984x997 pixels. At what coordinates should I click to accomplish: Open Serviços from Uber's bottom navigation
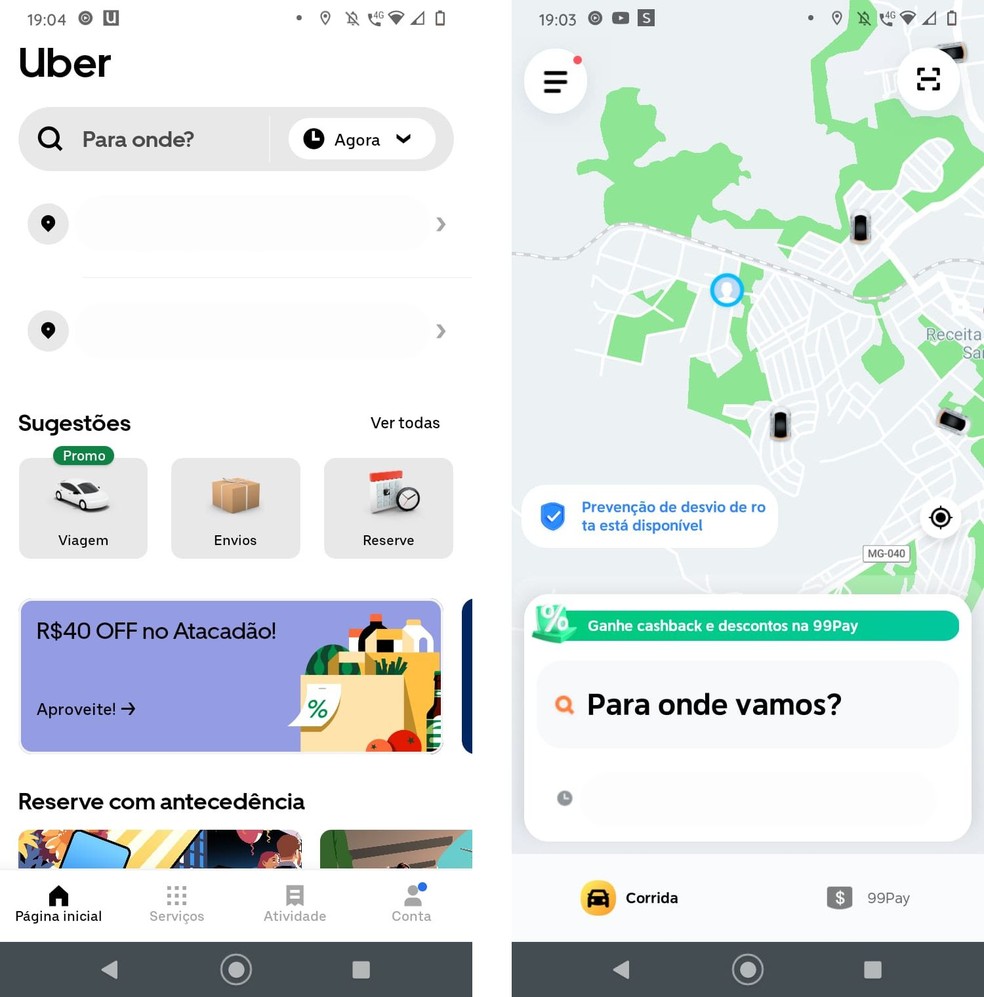[x=176, y=902]
